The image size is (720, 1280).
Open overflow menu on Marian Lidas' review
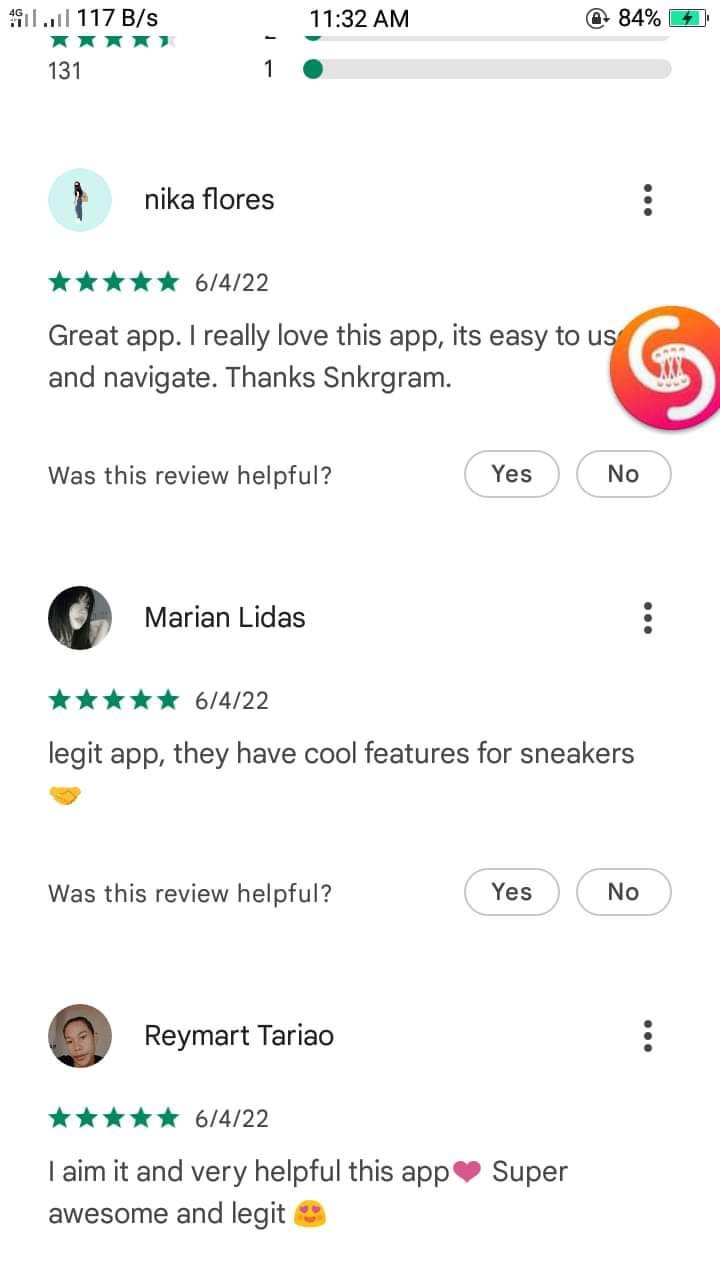coord(648,618)
